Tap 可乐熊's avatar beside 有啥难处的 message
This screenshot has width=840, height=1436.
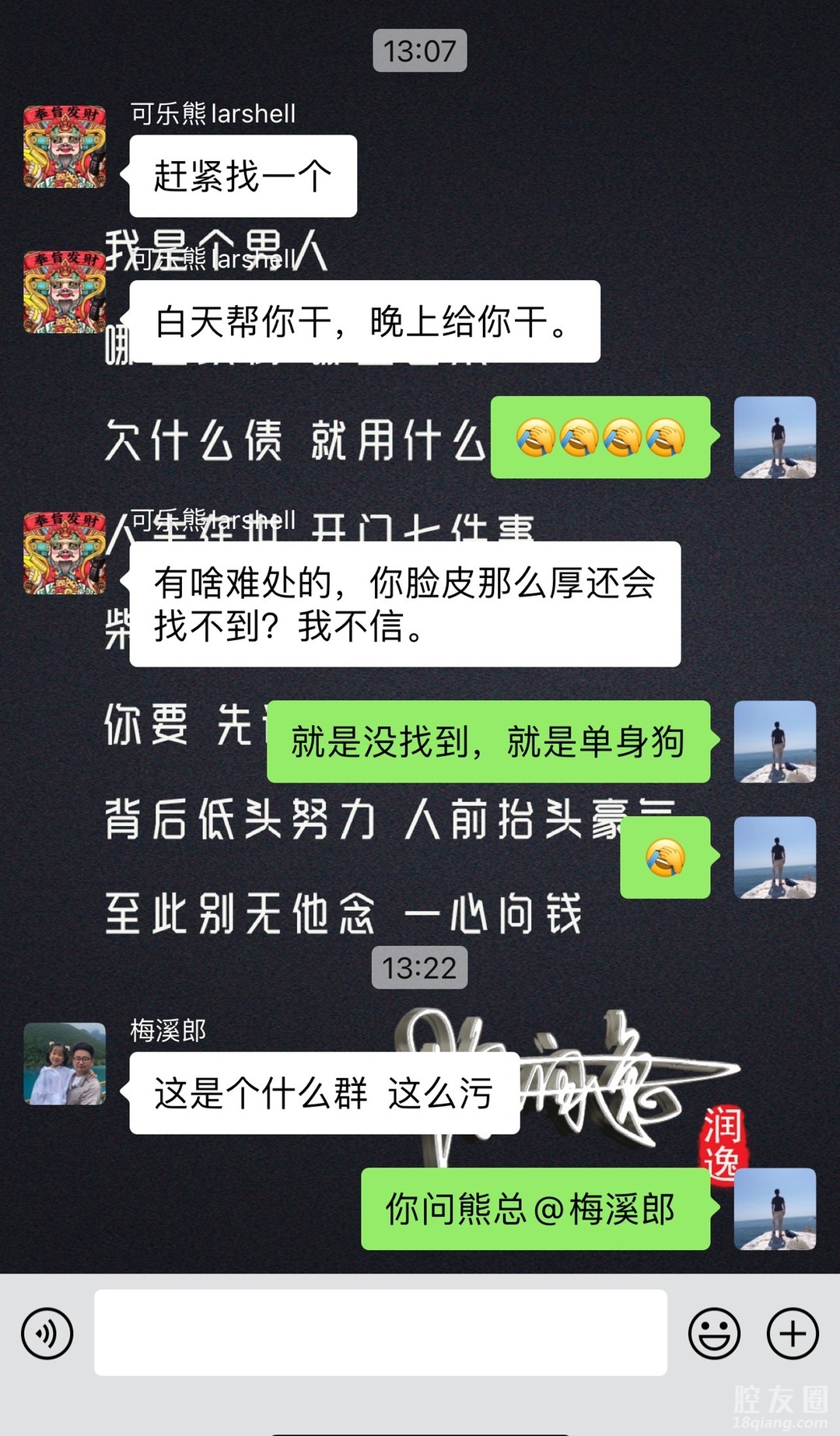pyautogui.click(x=65, y=553)
